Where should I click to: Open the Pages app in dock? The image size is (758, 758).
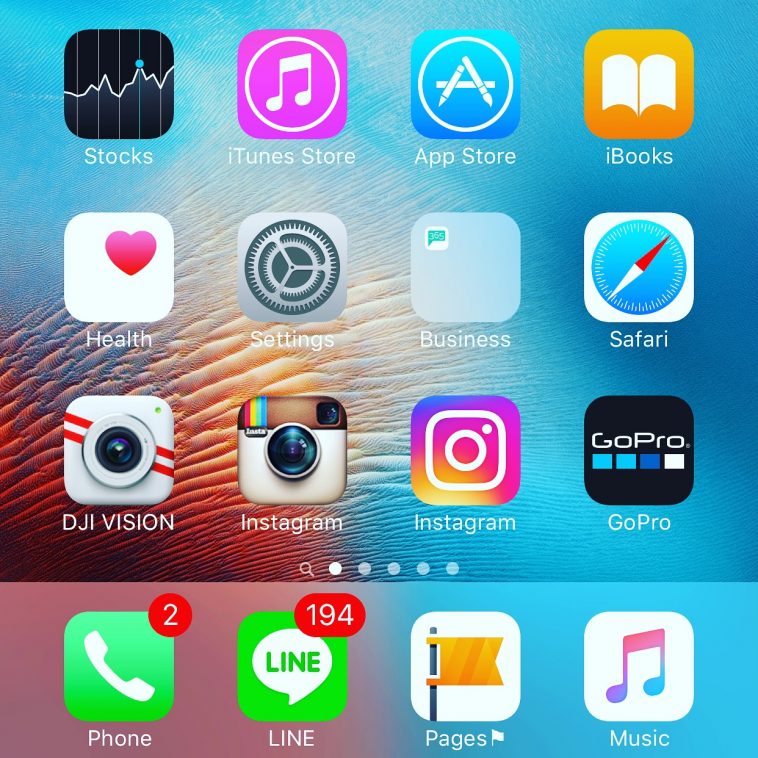point(465,666)
